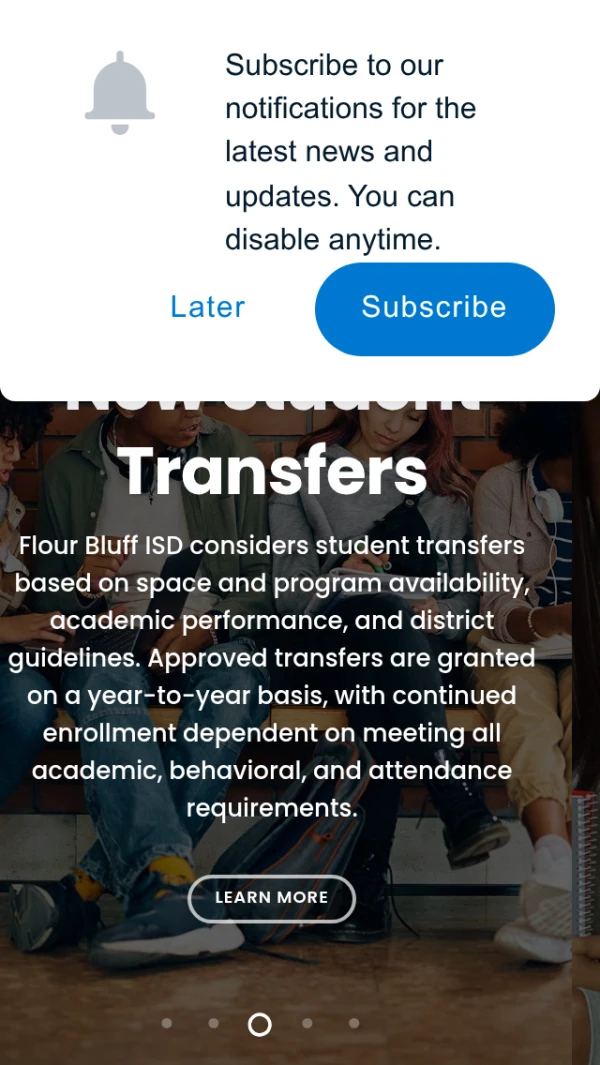Jump to the first carousel slide dot
This screenshot has width=600, height=1065.
coord(167,1023)
